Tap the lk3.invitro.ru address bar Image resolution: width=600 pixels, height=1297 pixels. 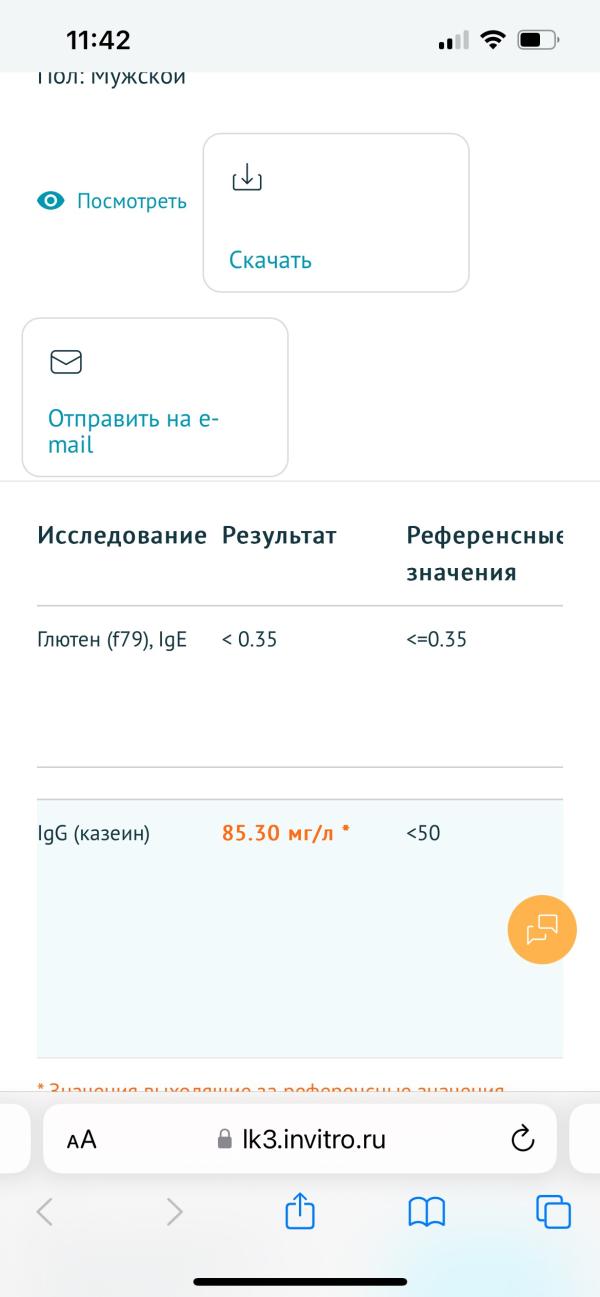point(300,1139)
